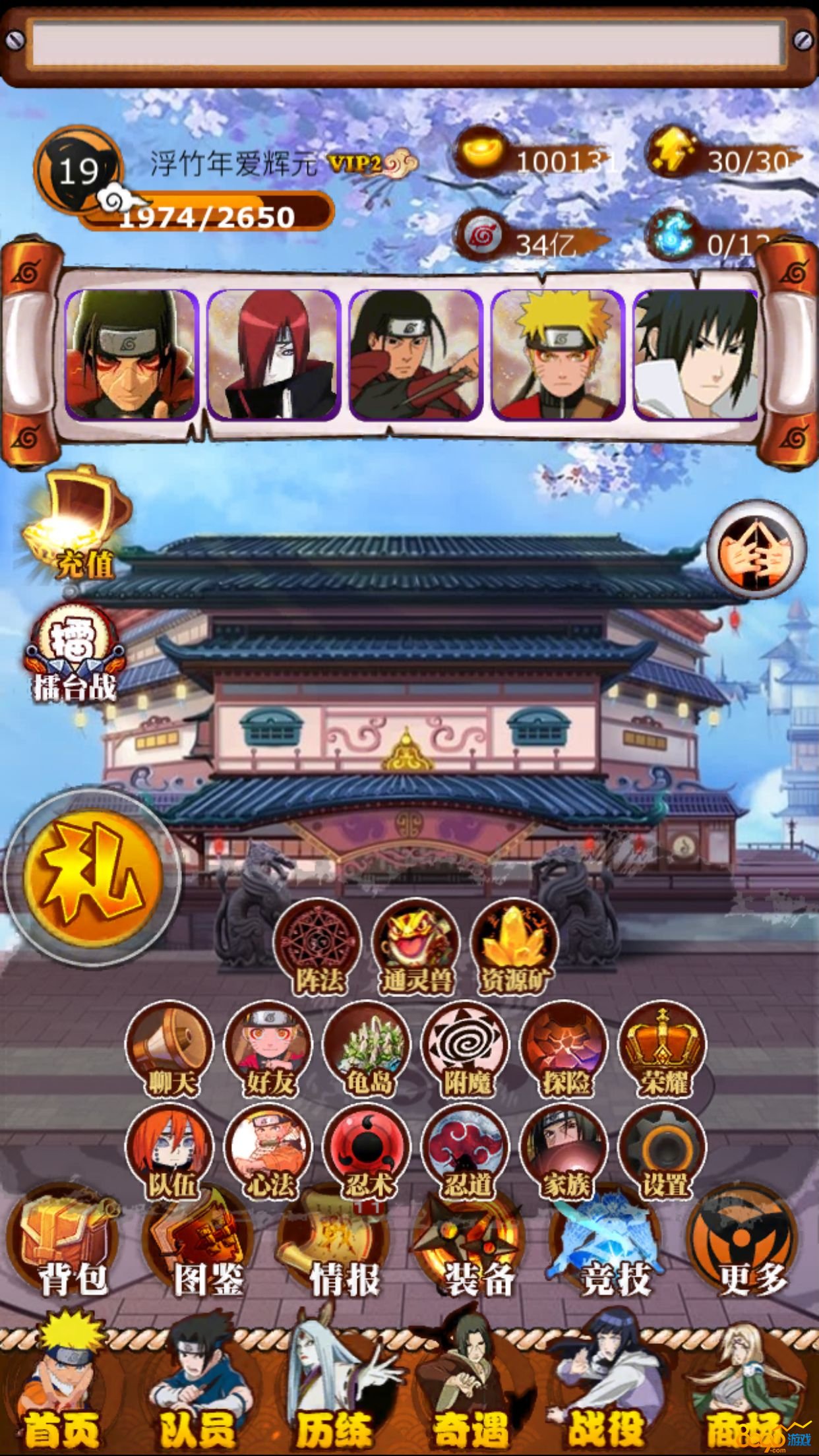Claim gifts via the 礼 button
Viewport: 819px width, 1456px height.
92,874
